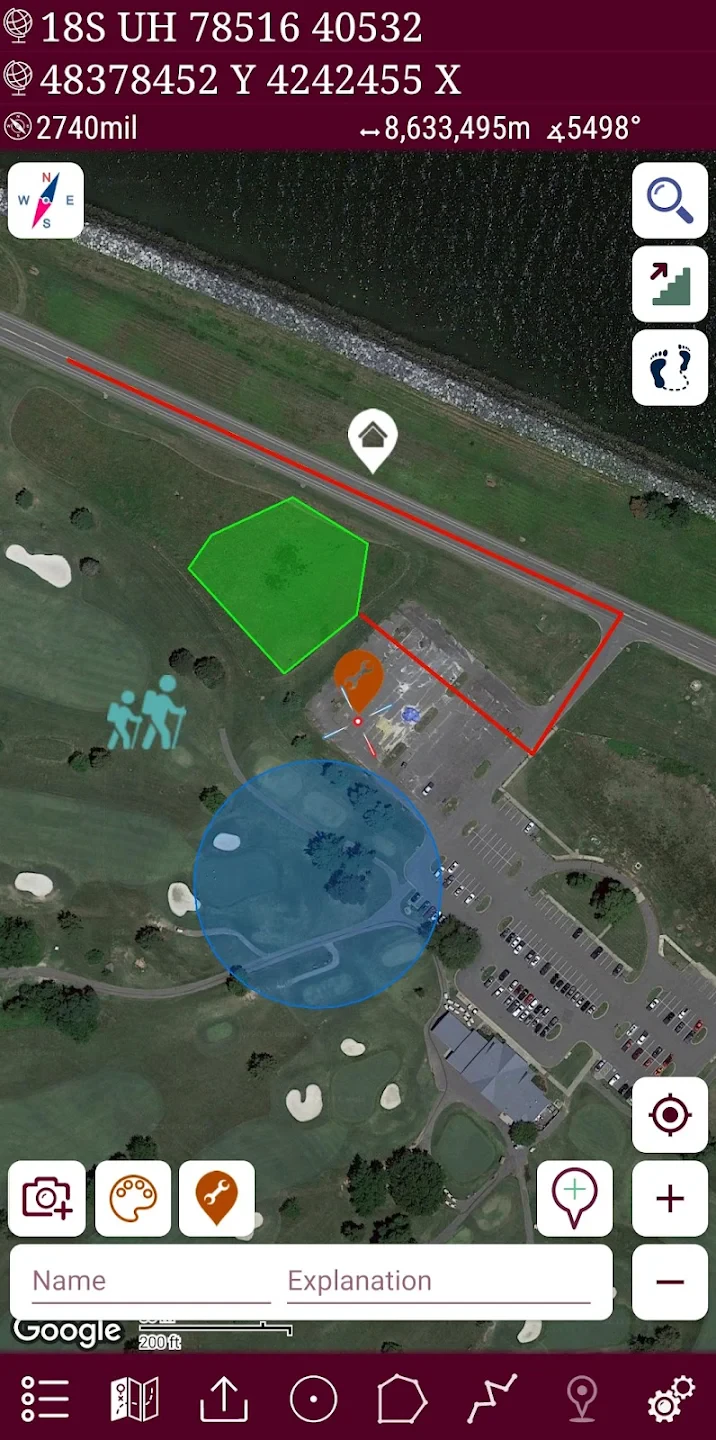The image size is (716, 1440).
Task: Center map on my location
Action: [670, 1115]
